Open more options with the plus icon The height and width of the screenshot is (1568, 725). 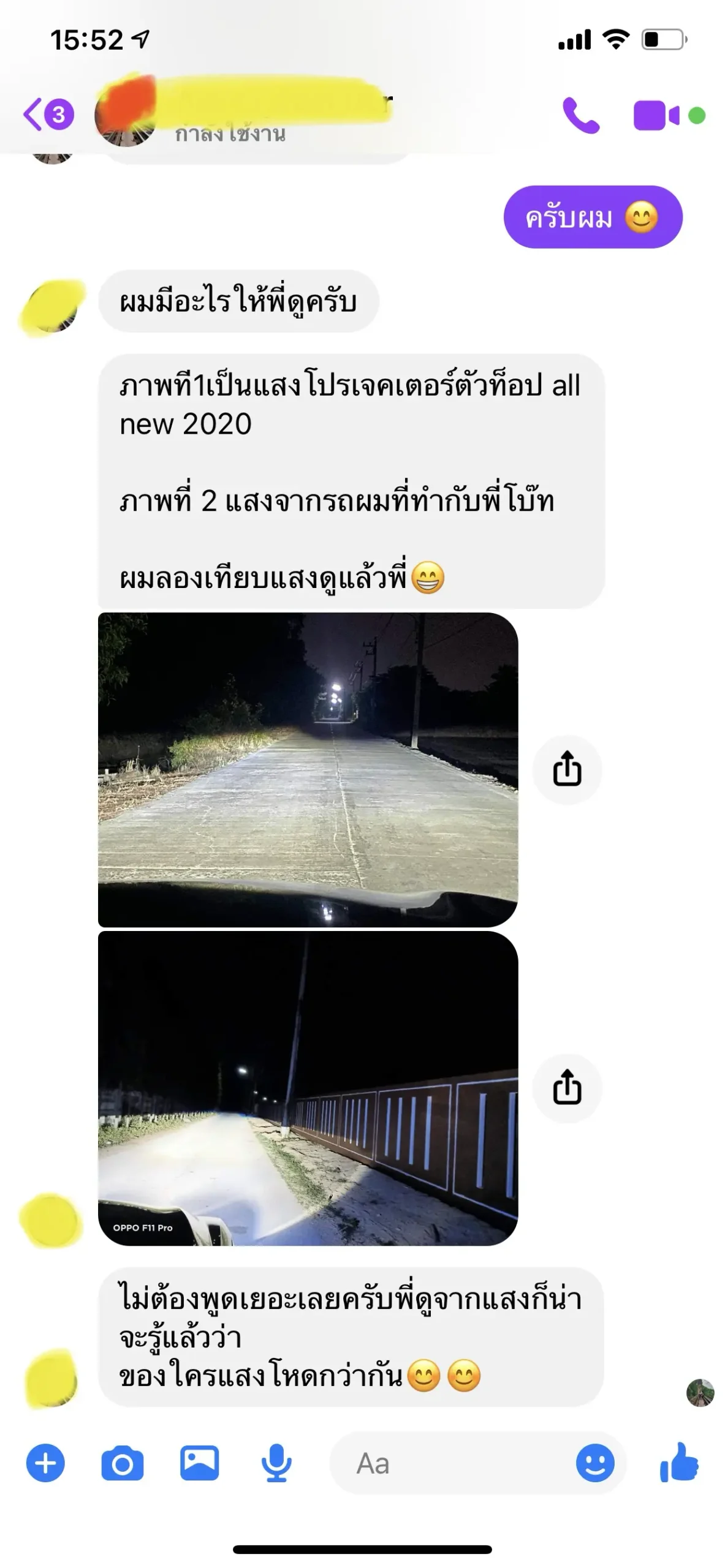tap(45, 1463)
